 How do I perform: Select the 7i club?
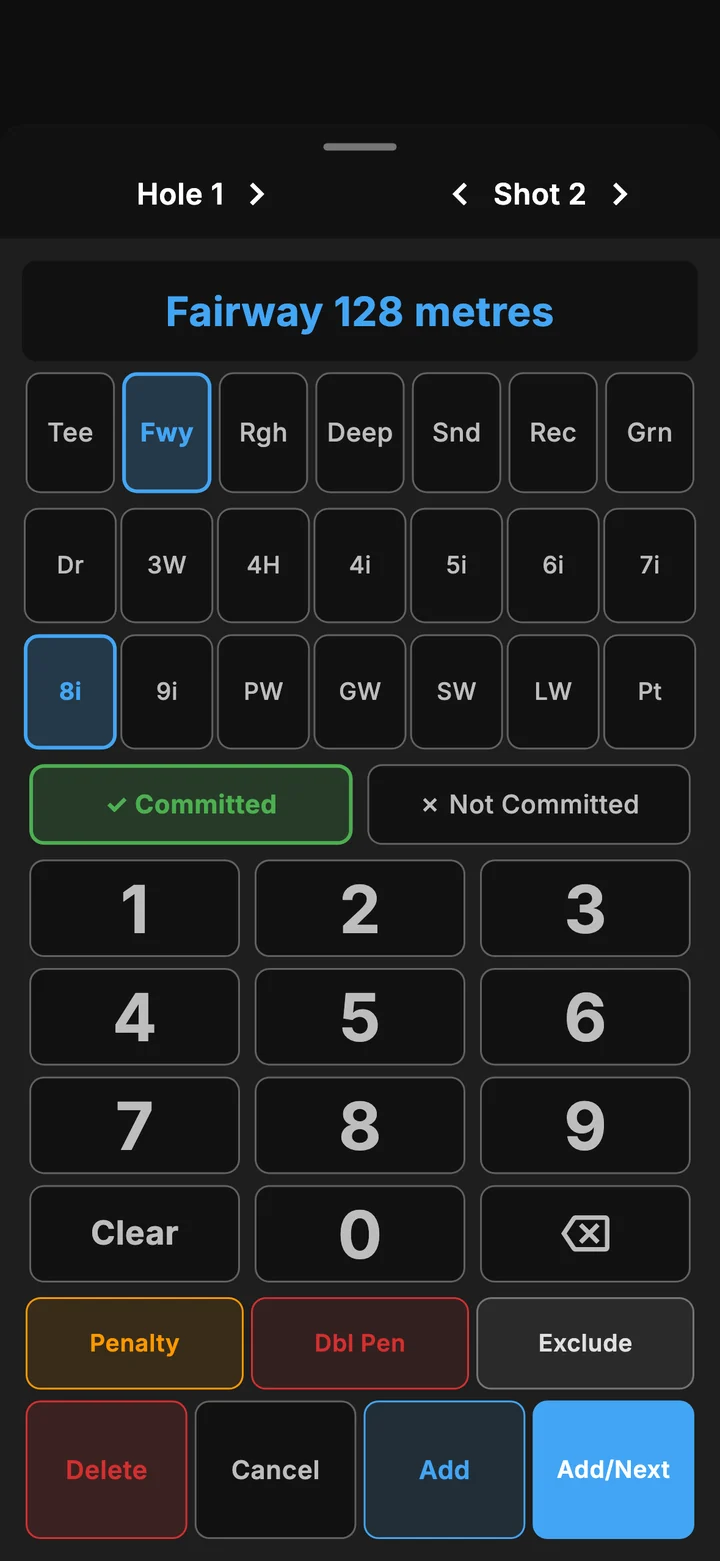coord(650,565)
